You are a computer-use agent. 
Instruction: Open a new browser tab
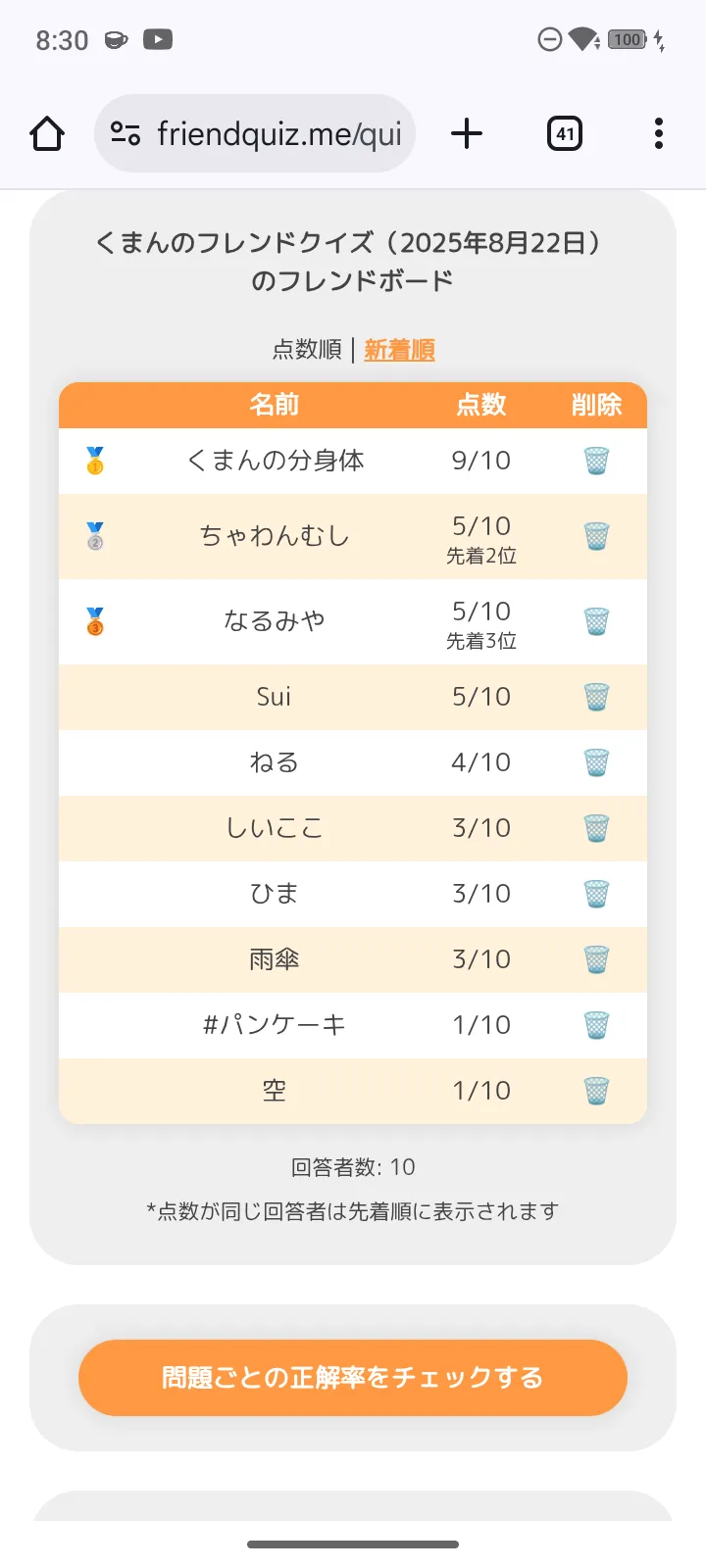click(x=467, y=133)
